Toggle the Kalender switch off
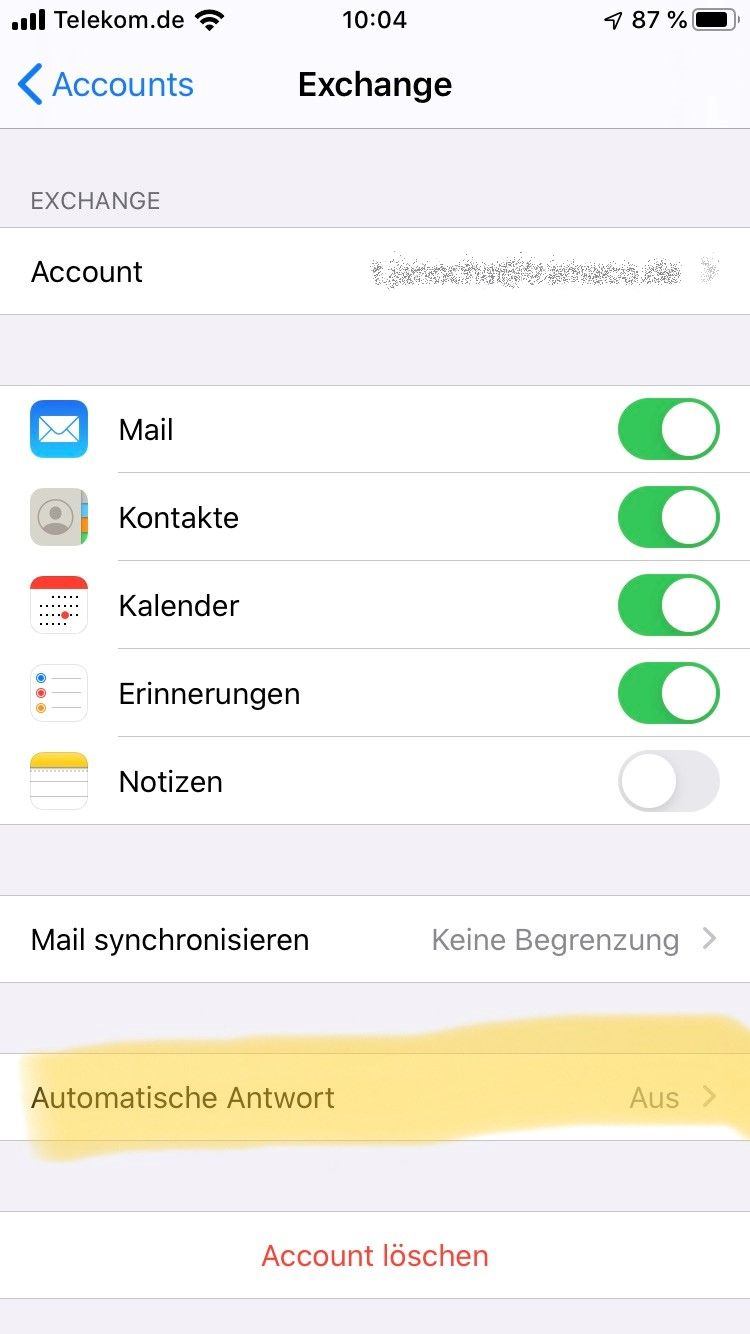Screen dimensions: 750x1334 [x=668, y=606]
